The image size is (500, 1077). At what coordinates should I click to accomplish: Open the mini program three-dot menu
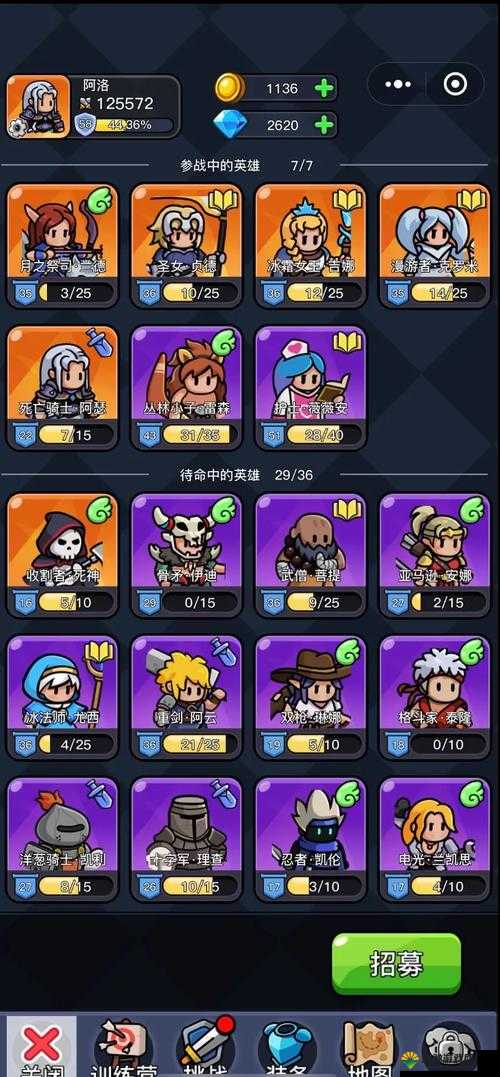398,84
